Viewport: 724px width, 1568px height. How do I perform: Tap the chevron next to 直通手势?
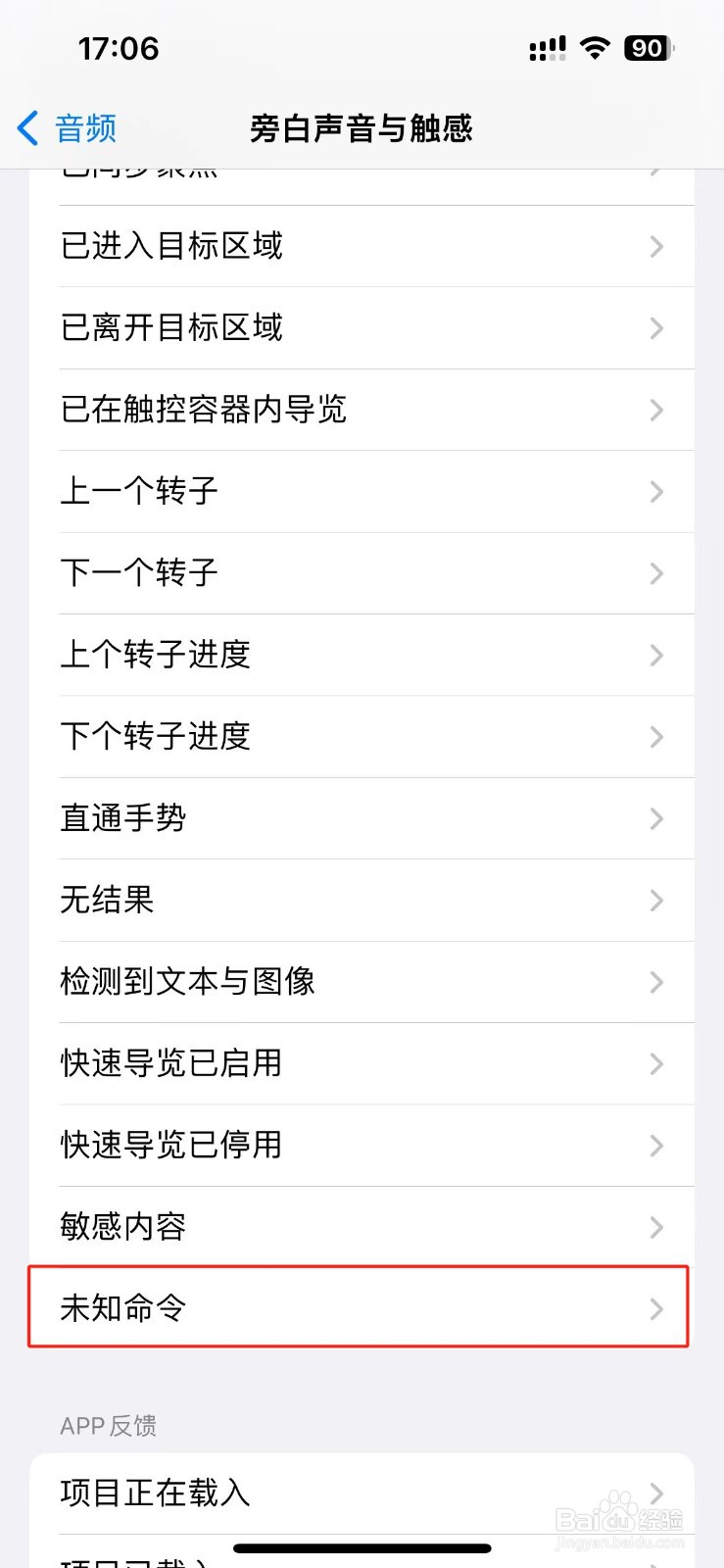[x=655, y=819]
